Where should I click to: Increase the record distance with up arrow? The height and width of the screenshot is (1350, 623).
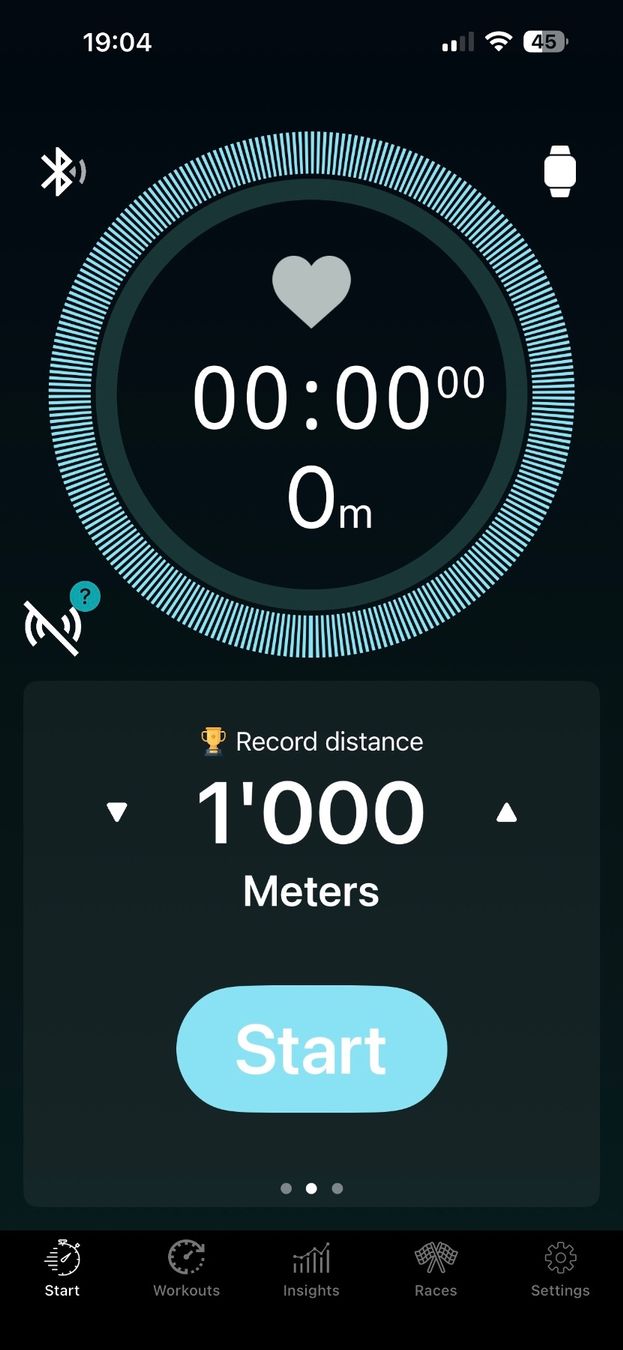coord(507,812)
